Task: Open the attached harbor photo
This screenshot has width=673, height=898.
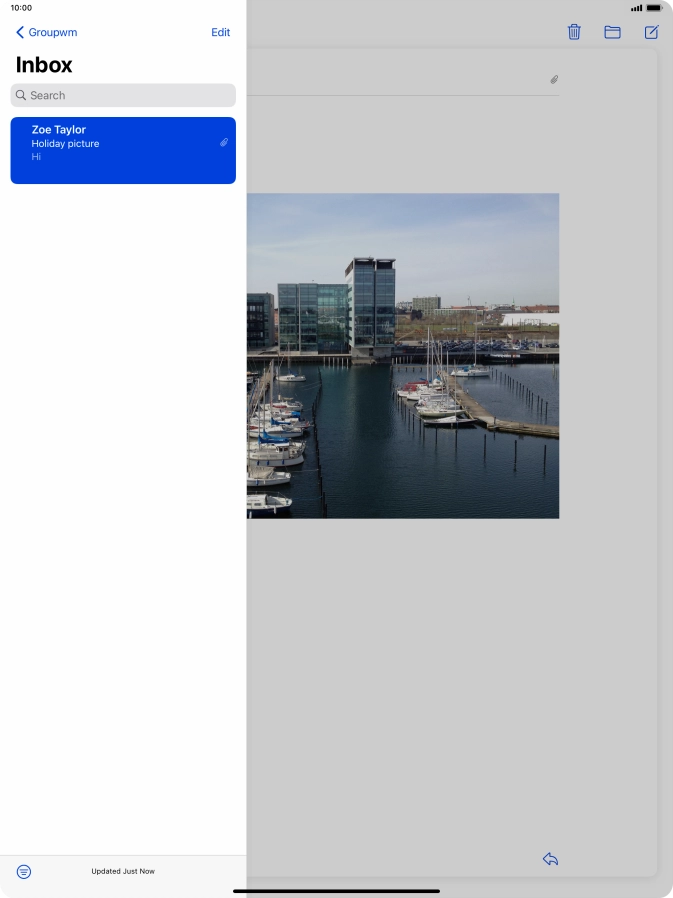Action: tap(403, 355)
